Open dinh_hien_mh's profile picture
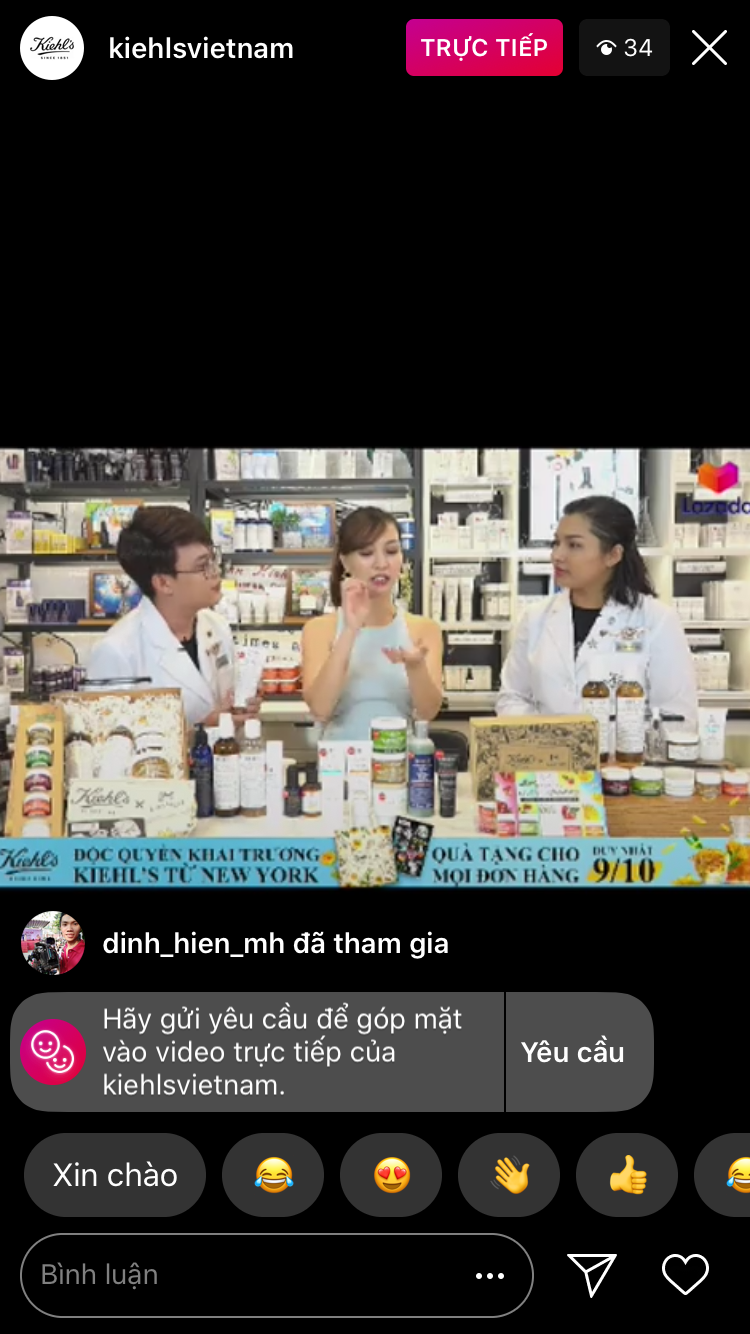This screenshot has height=1334, width=750. point(53,943)
